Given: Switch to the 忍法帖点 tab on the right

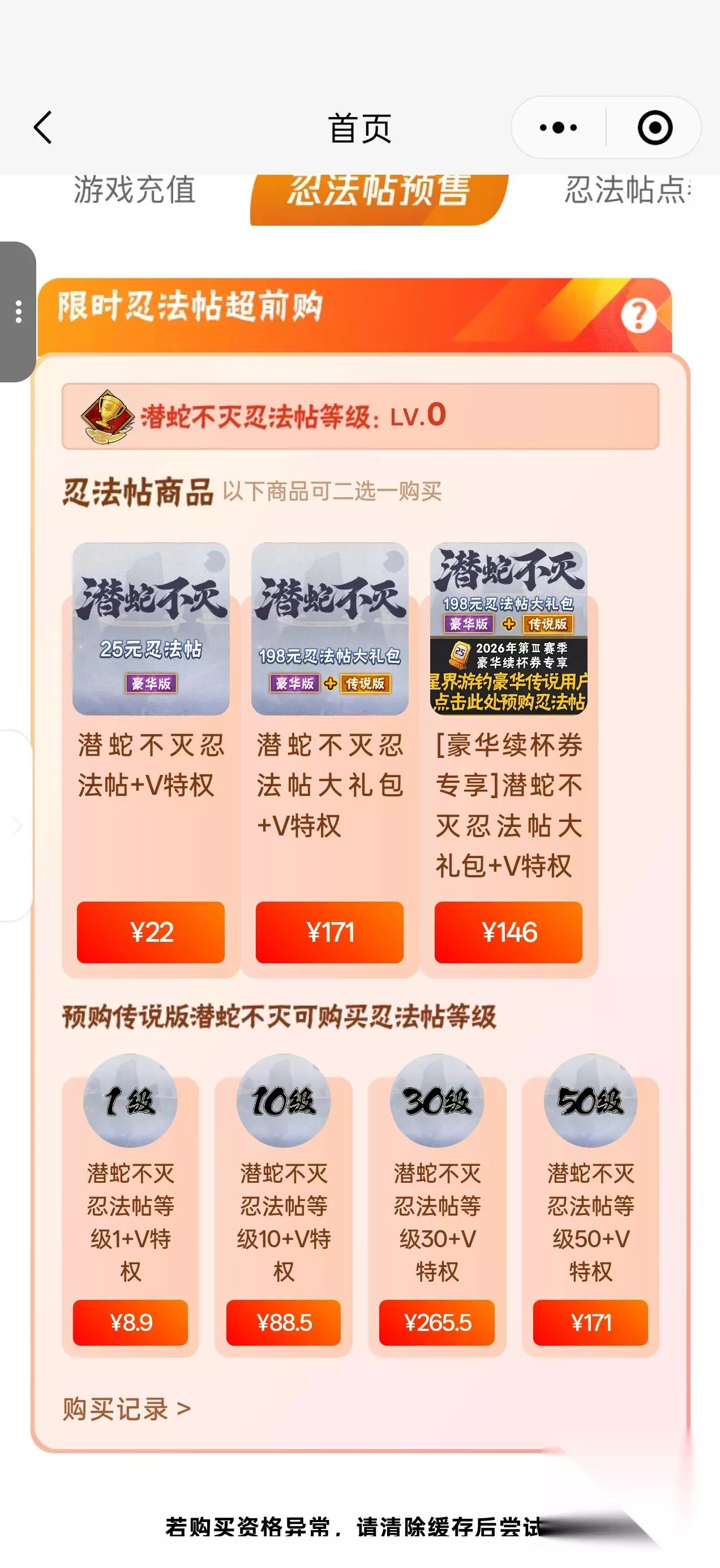Looking at the screenshot, I should [627, 190].
